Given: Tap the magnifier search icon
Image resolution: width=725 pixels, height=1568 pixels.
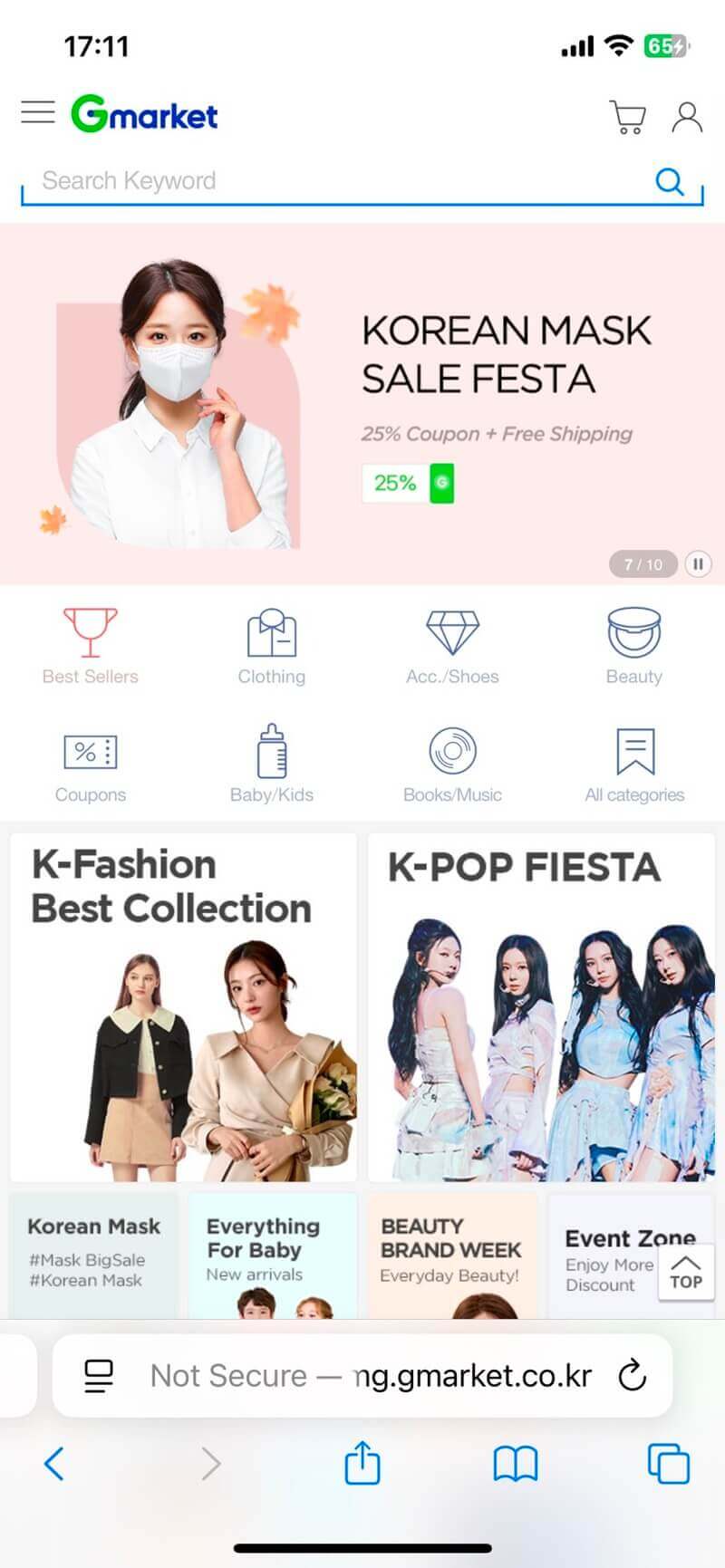Looking at the screenshot, I should coord(670,182).
